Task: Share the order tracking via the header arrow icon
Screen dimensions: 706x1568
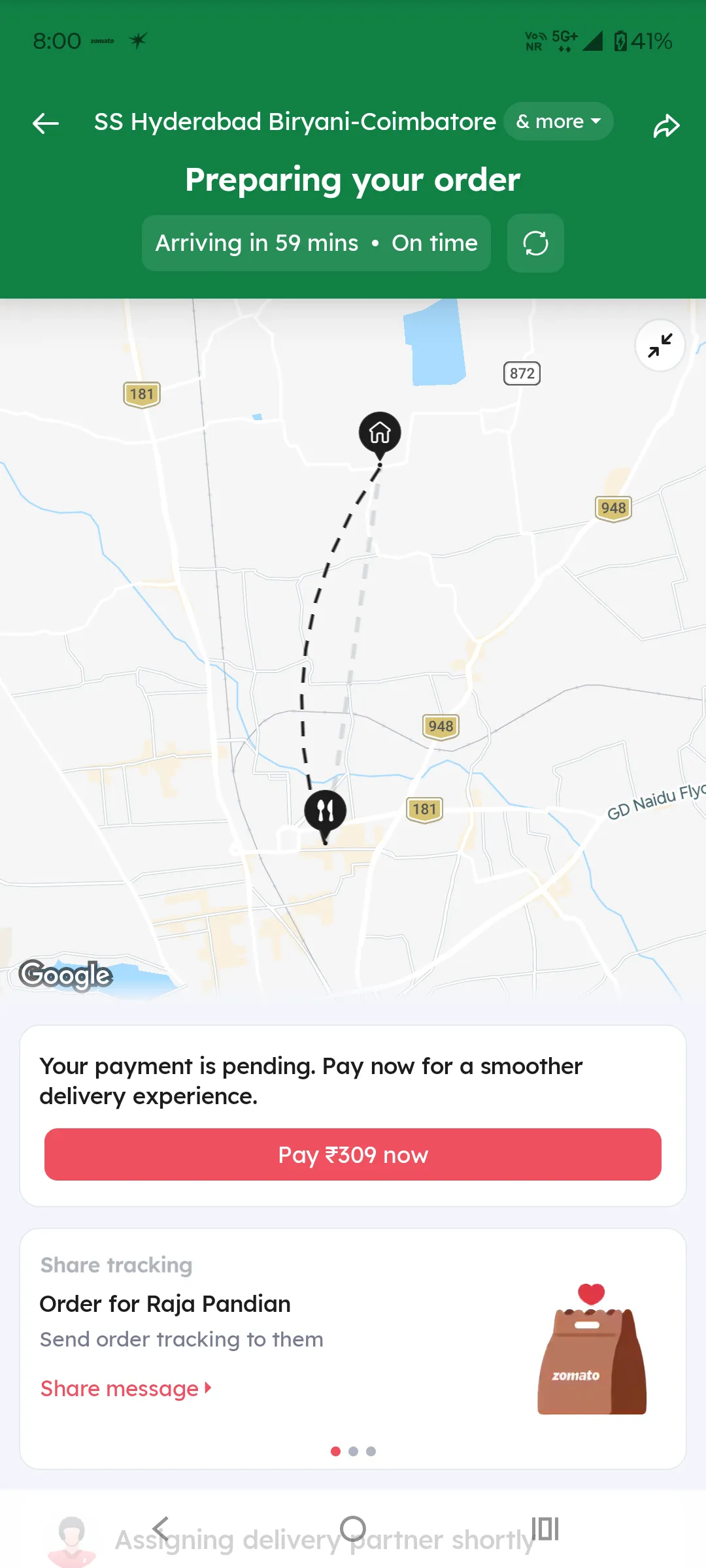Action: 666,125
